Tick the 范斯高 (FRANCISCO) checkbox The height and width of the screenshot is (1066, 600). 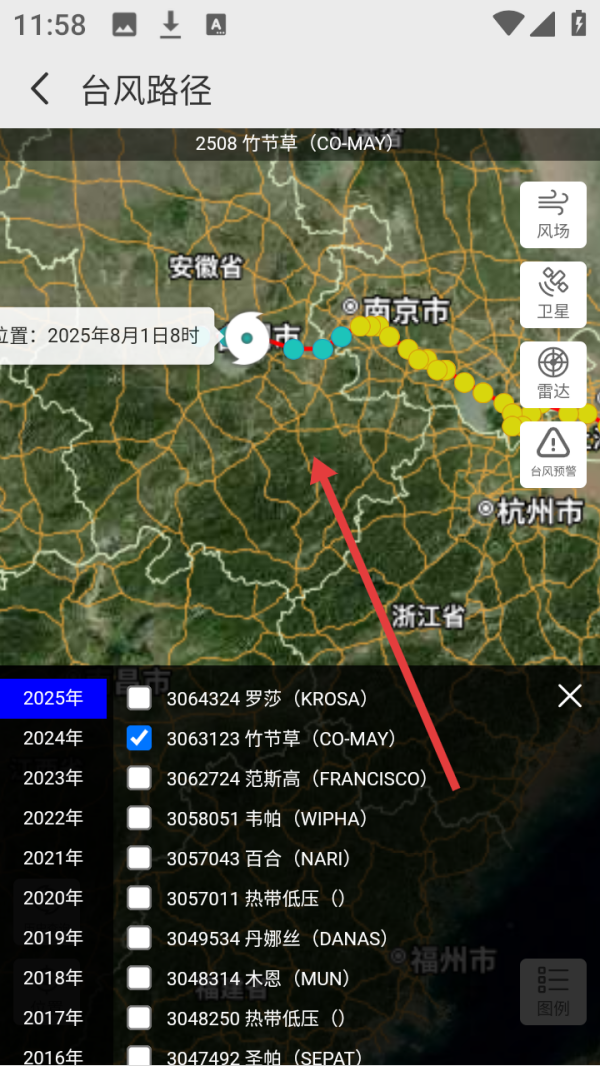click(x=139, y=778)
